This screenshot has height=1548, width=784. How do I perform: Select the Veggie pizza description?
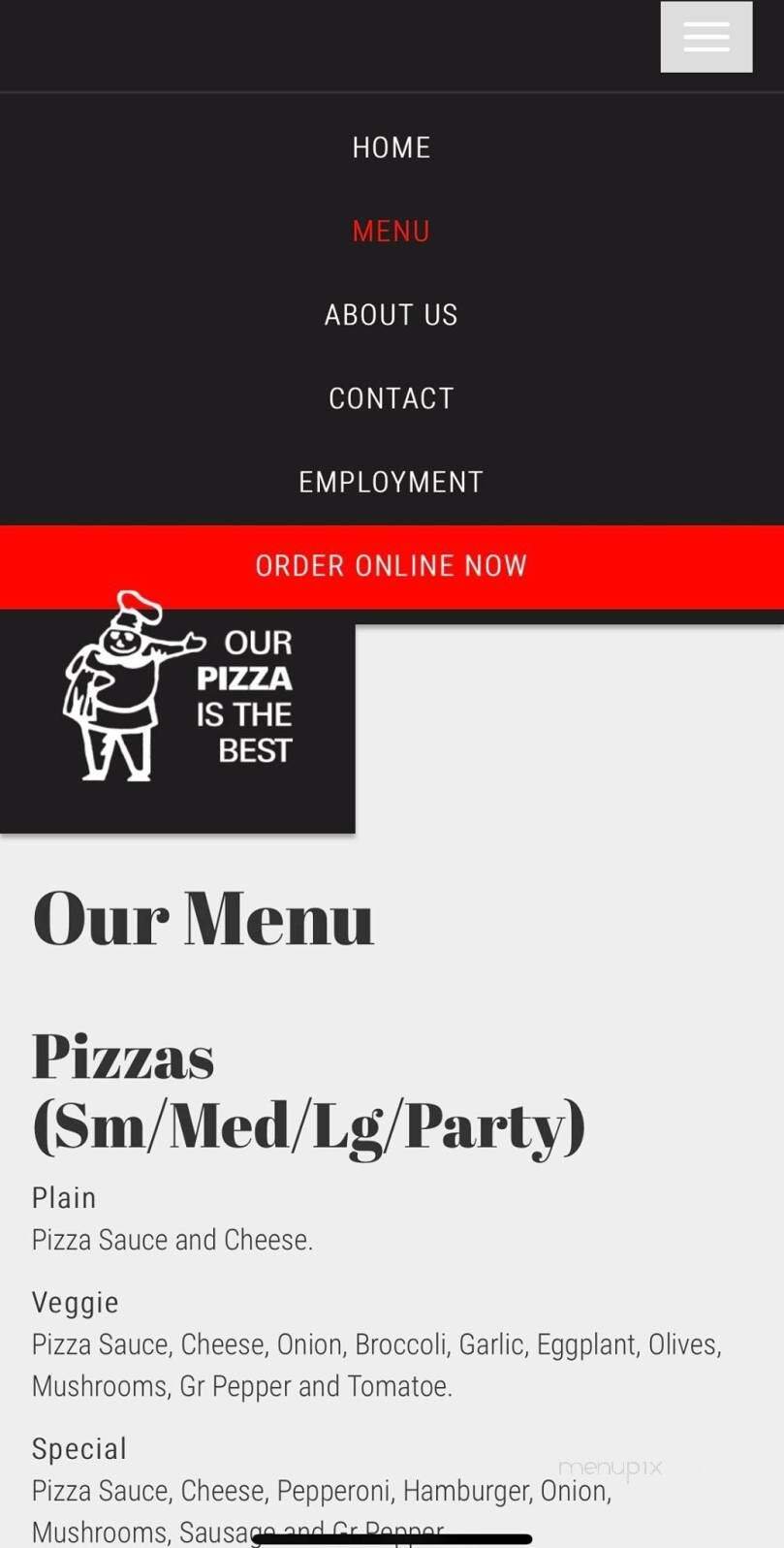pos(377,1365)
